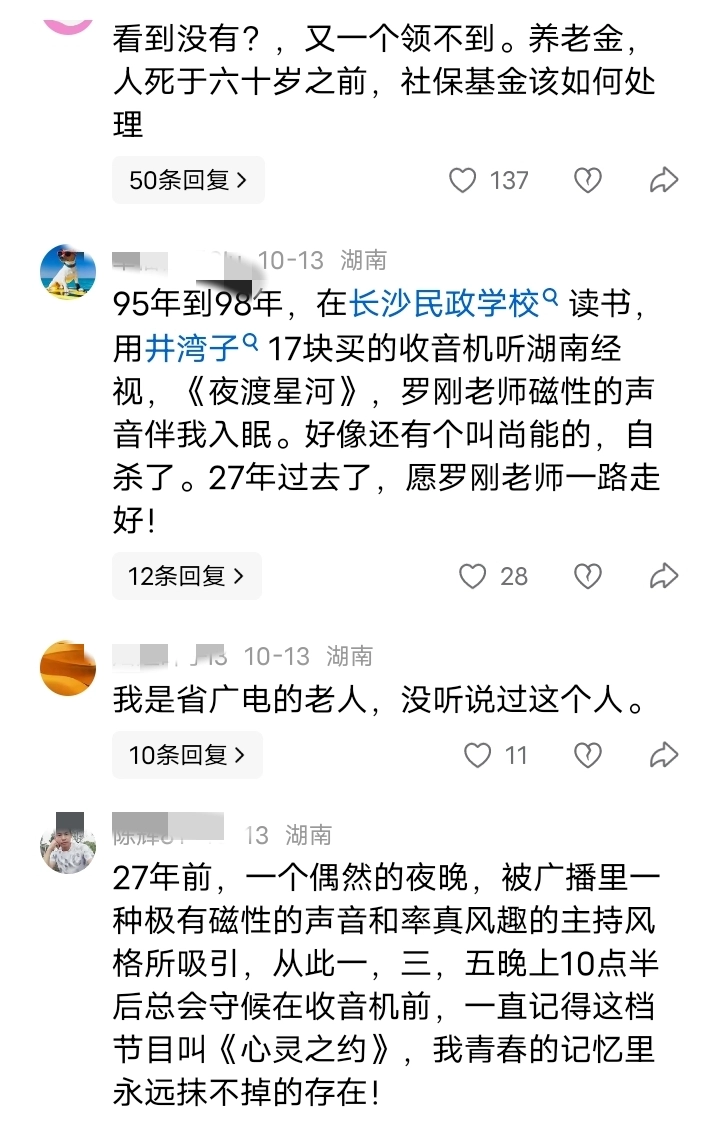Like the comment with 28 likes
The height and width of the screenshot is (1122, 720).
tap(472, 576)
